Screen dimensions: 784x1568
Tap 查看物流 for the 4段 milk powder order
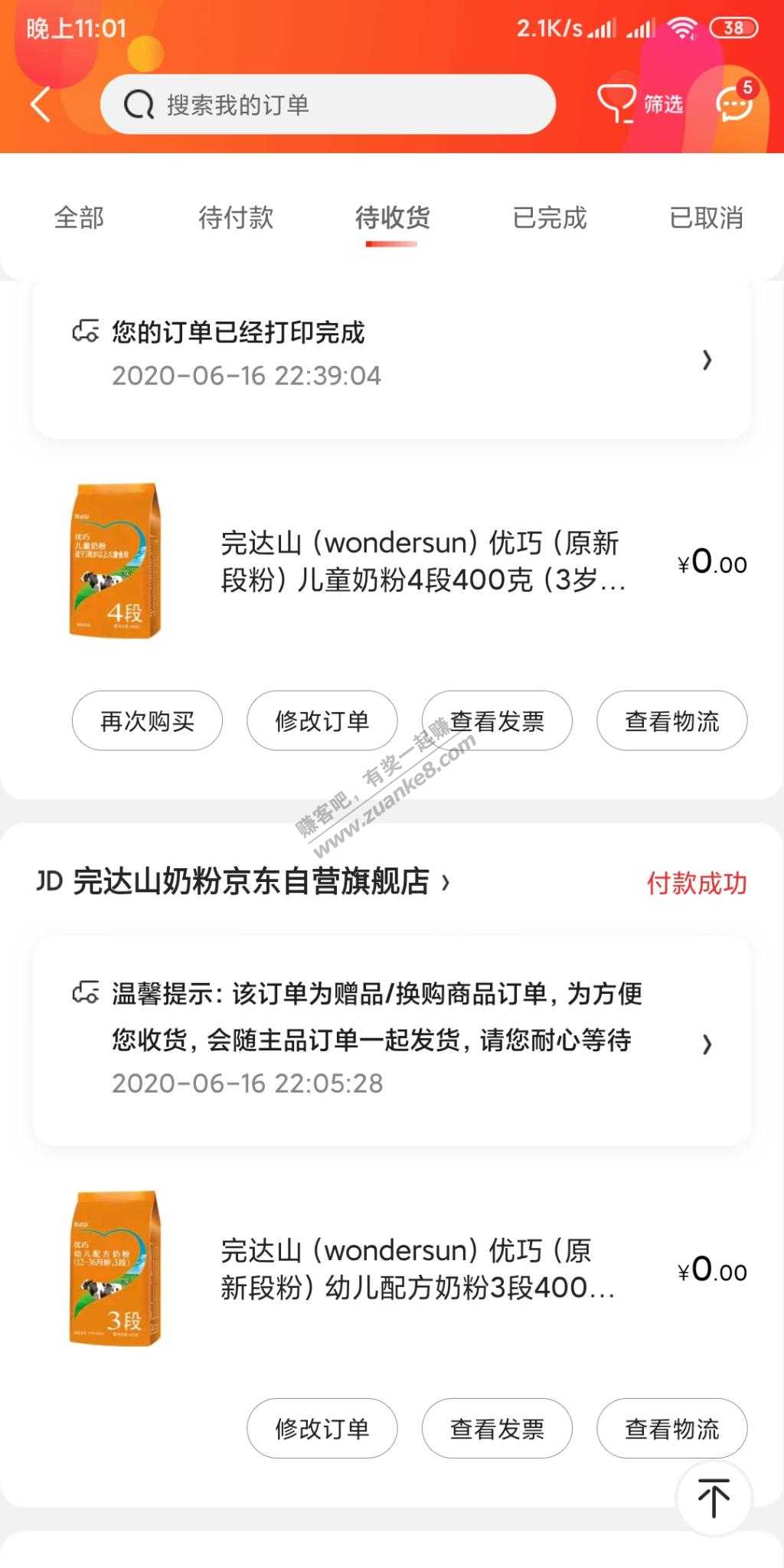coord(671,721)
